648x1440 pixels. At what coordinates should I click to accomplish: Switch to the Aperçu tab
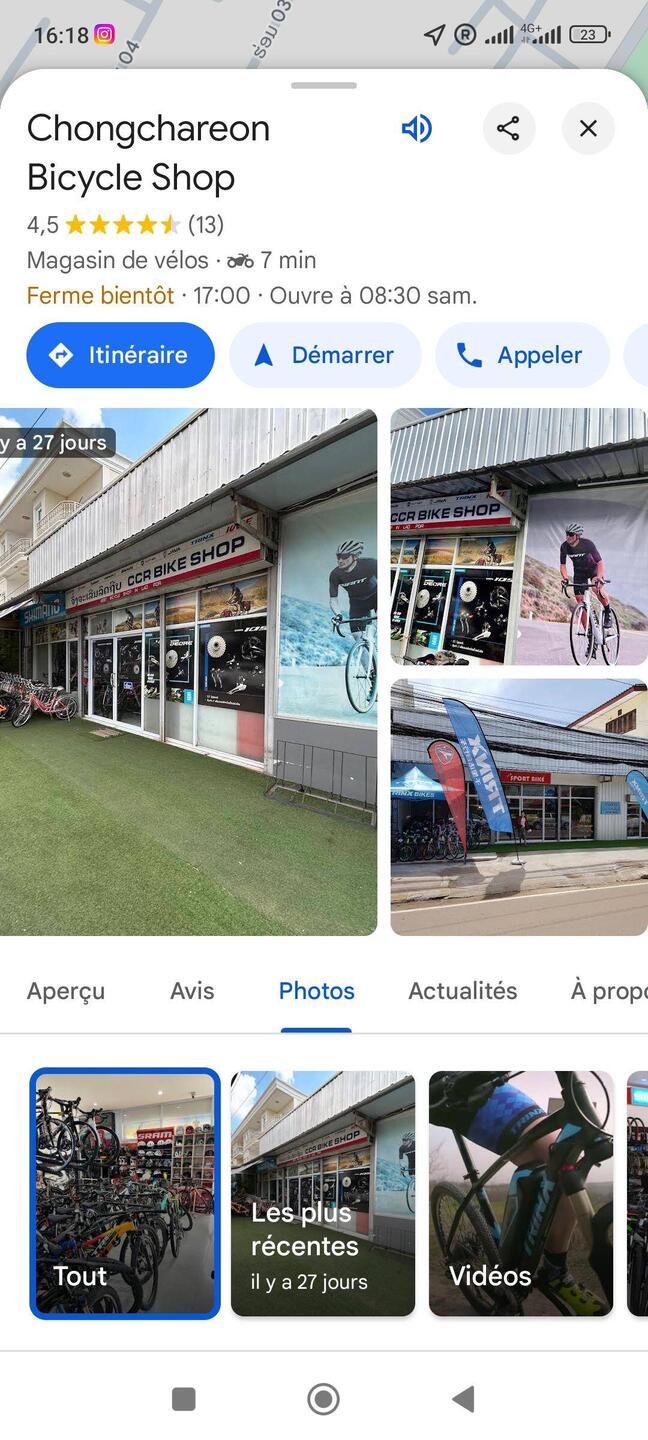coord(66,991)
